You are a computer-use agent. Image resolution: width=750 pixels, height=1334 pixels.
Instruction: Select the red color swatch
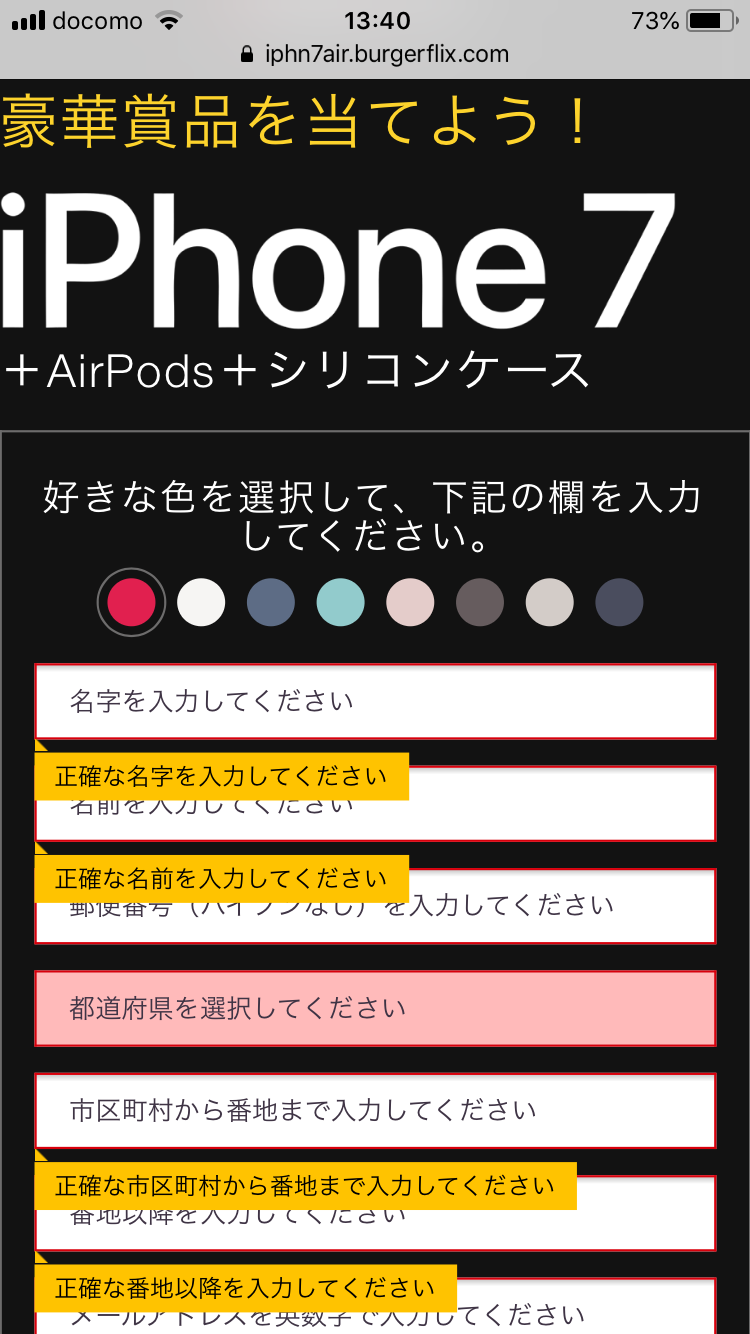pos(131,603)
